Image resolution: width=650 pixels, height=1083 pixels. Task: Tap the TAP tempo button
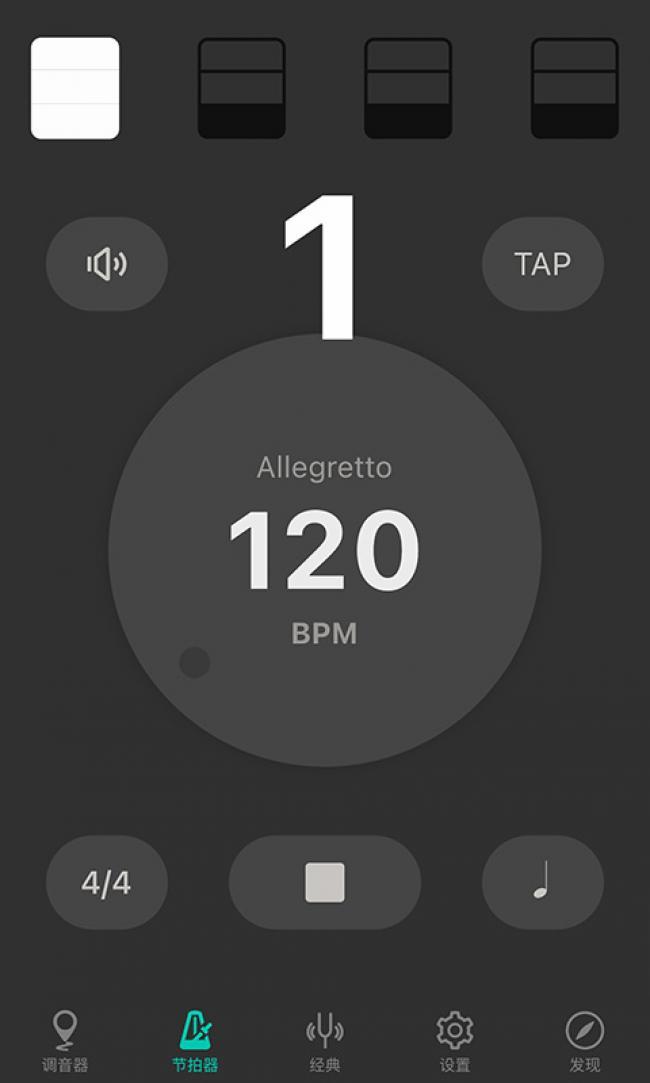[x=542, y=264]
